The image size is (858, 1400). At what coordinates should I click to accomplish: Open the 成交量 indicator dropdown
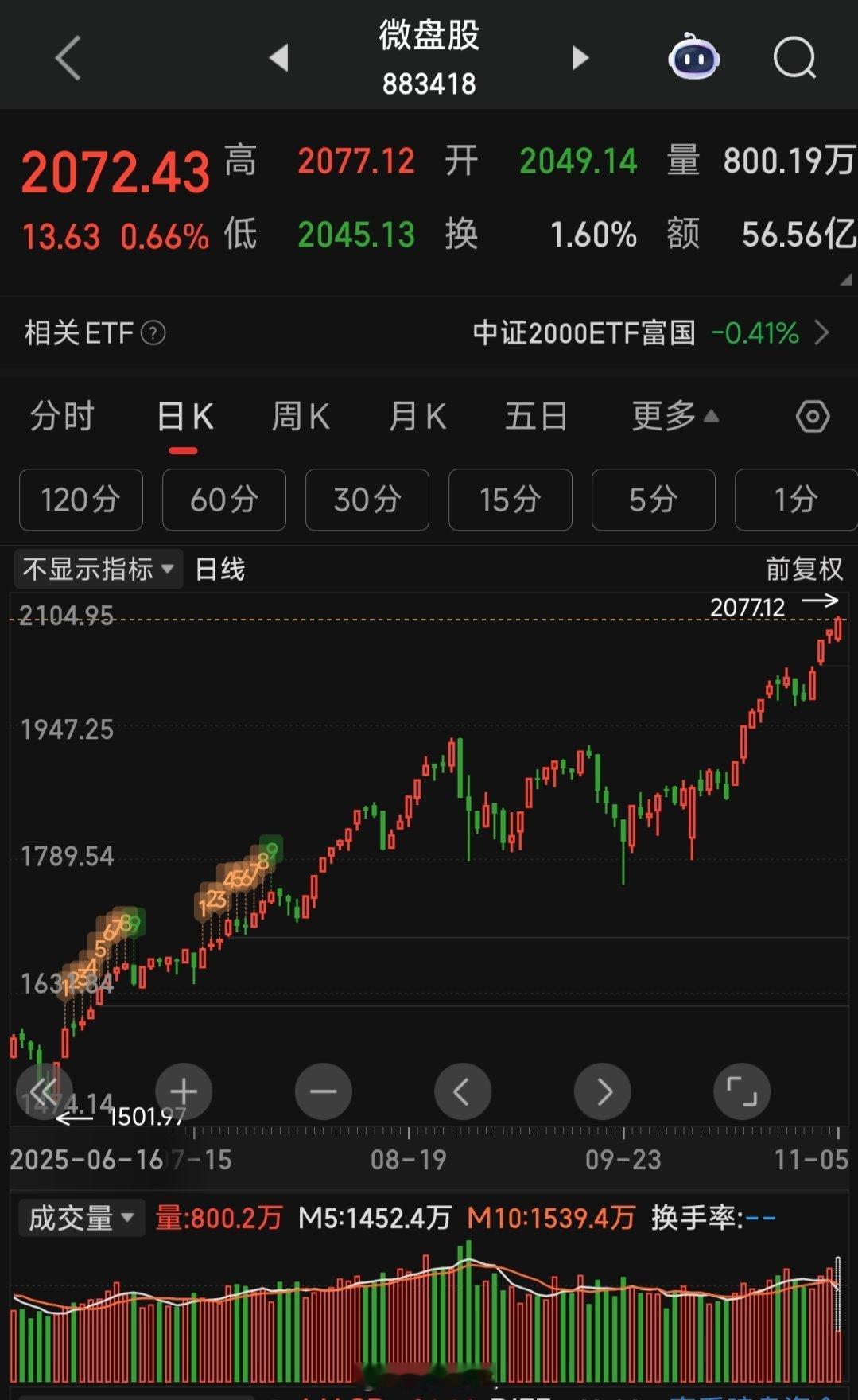(x=81, y=1218)
